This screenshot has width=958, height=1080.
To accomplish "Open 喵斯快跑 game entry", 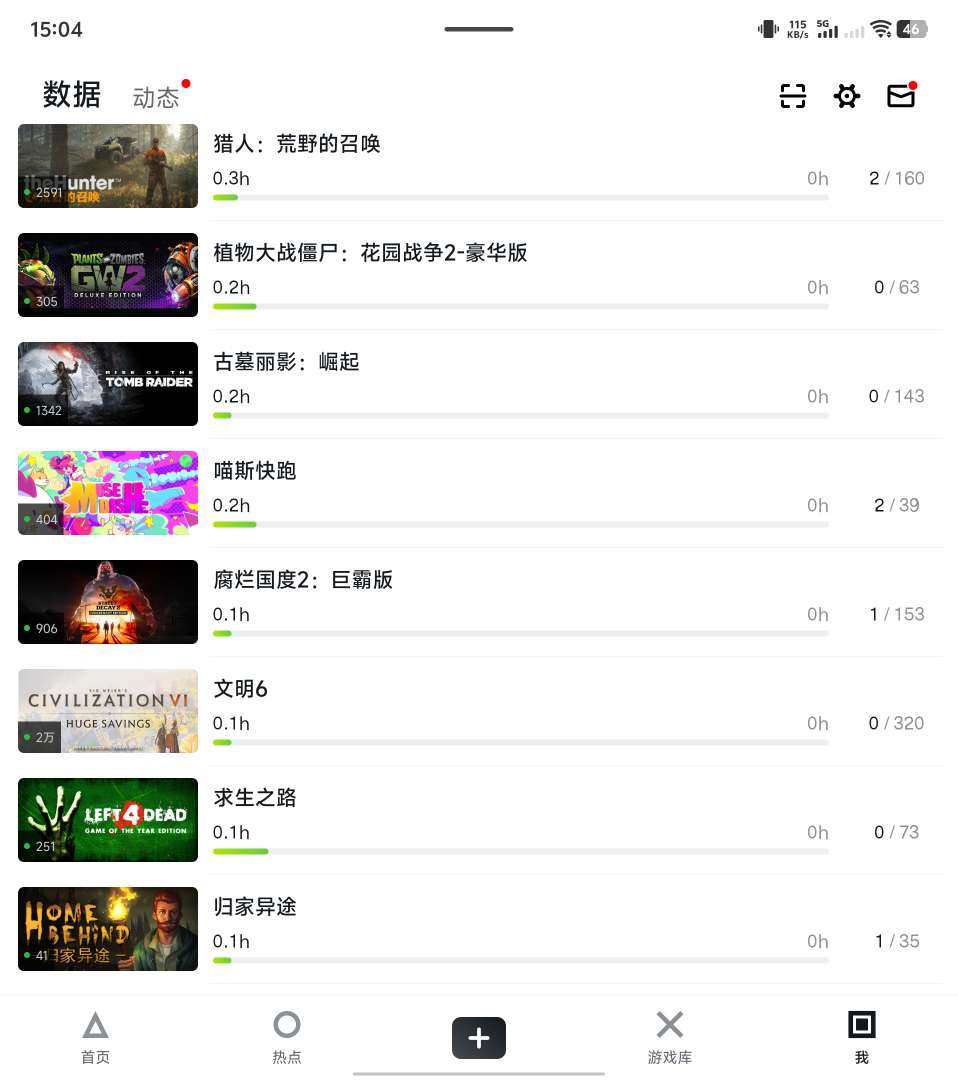I will click(x=480, y=493).
